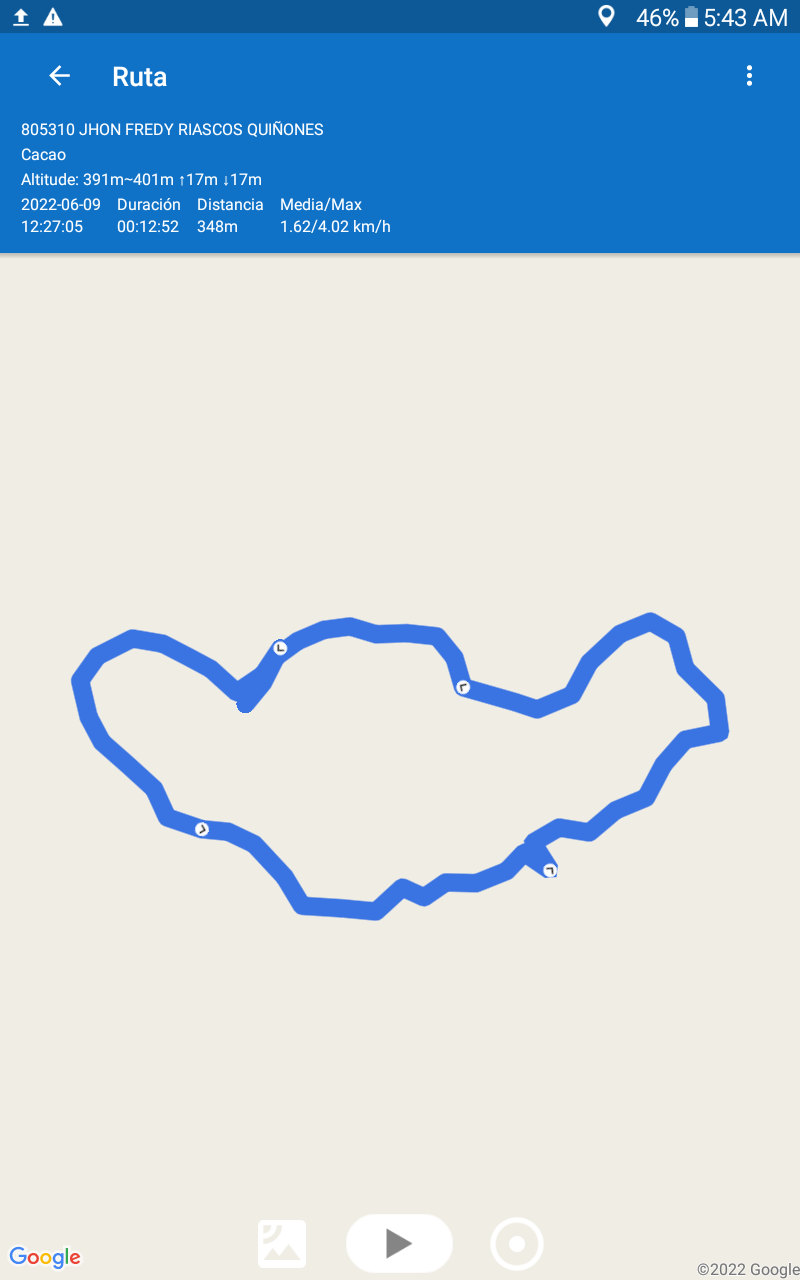Screen dimensions: 800x1280
Task: Go back using the arrow
Action: (59, 76)
